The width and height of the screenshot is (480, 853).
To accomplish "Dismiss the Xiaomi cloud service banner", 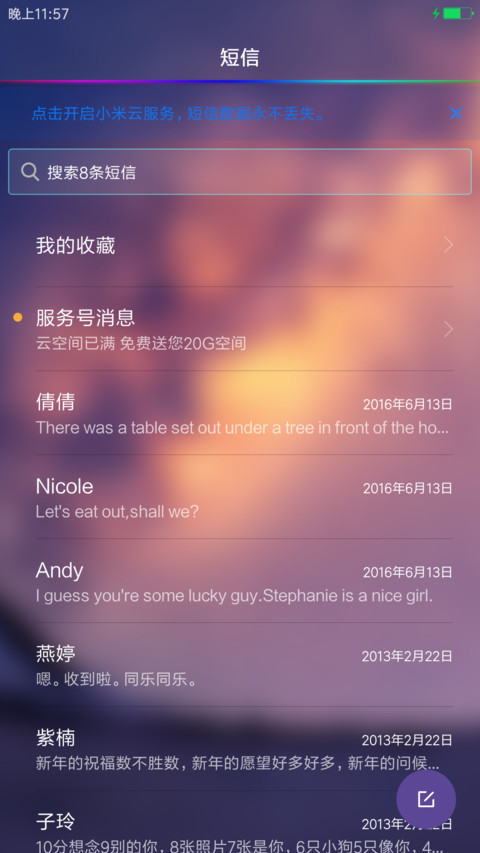I will click(456, 113).
